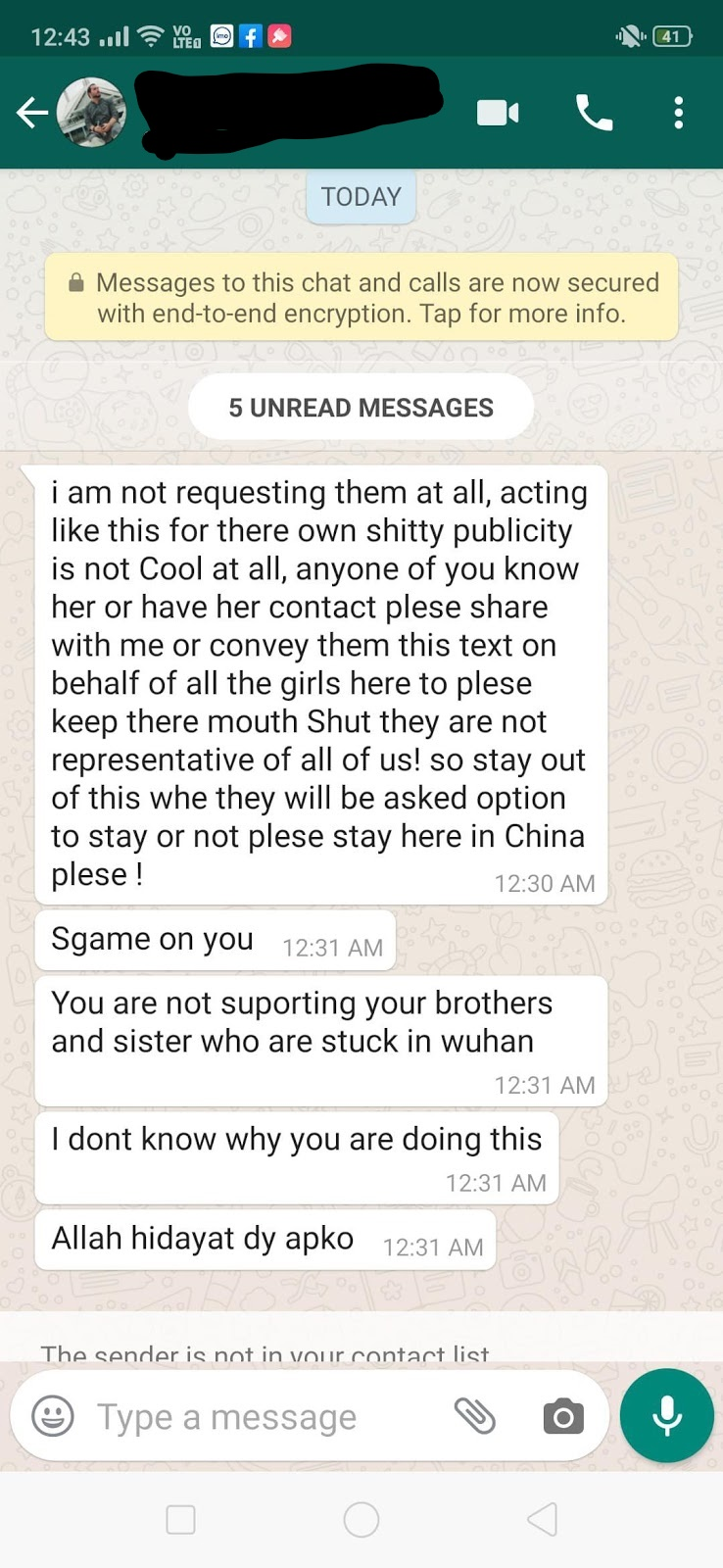Image resolution: width=723 pixels, height=1568 pixels.
Task: Open the camera from the message bar
Action: (563, 1417)
